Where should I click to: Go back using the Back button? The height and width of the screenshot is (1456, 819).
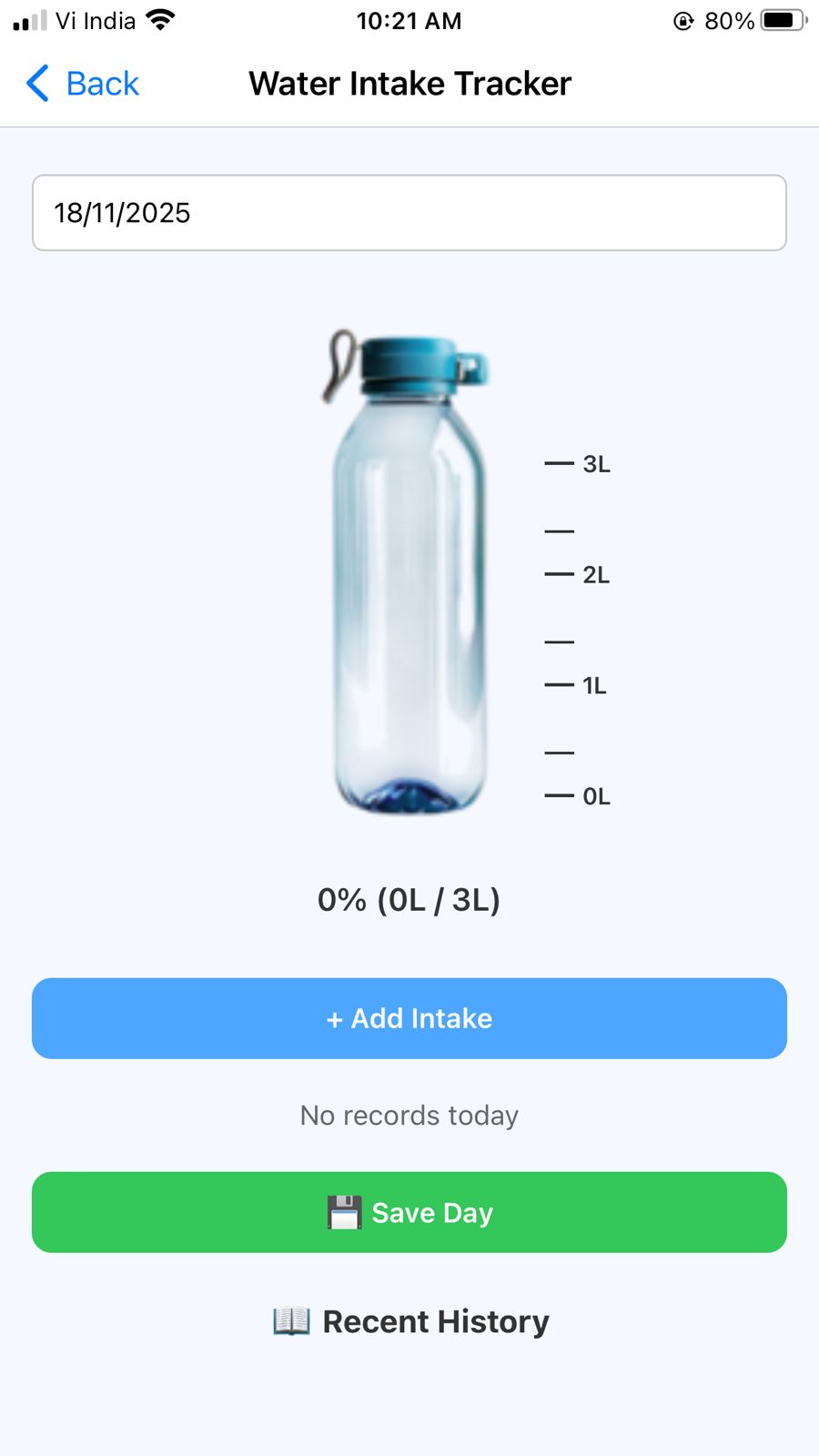tap(84, 84)
